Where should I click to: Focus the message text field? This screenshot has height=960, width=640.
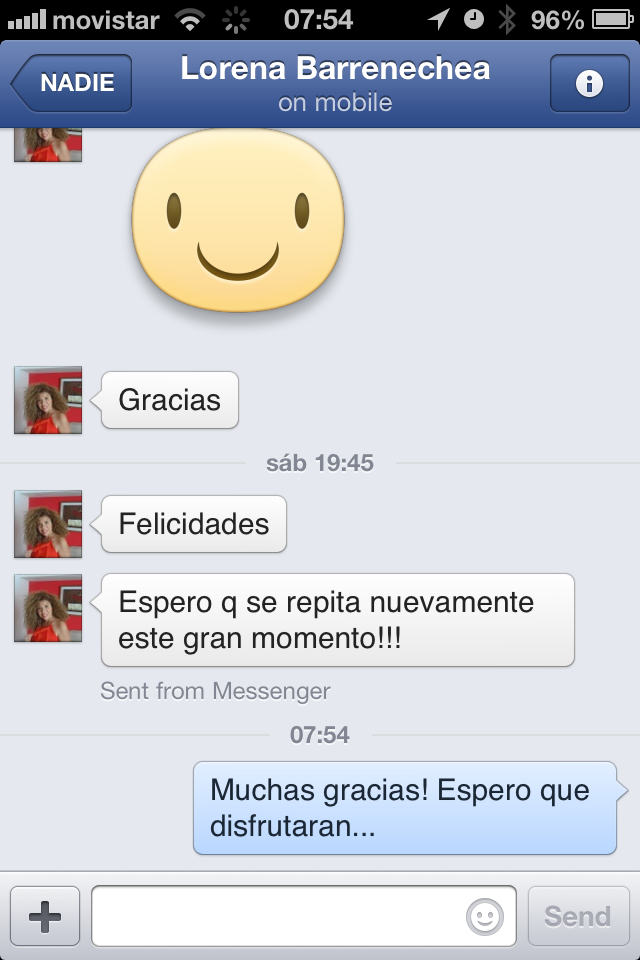280,916
